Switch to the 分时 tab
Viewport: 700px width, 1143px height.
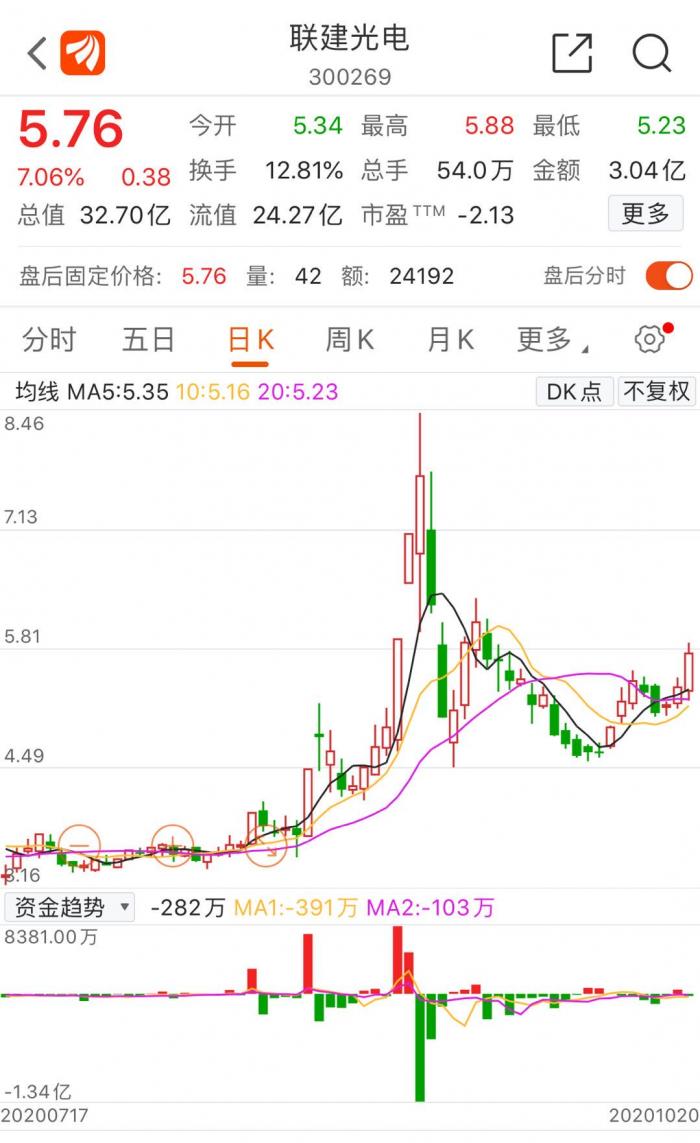click(49, 340)
